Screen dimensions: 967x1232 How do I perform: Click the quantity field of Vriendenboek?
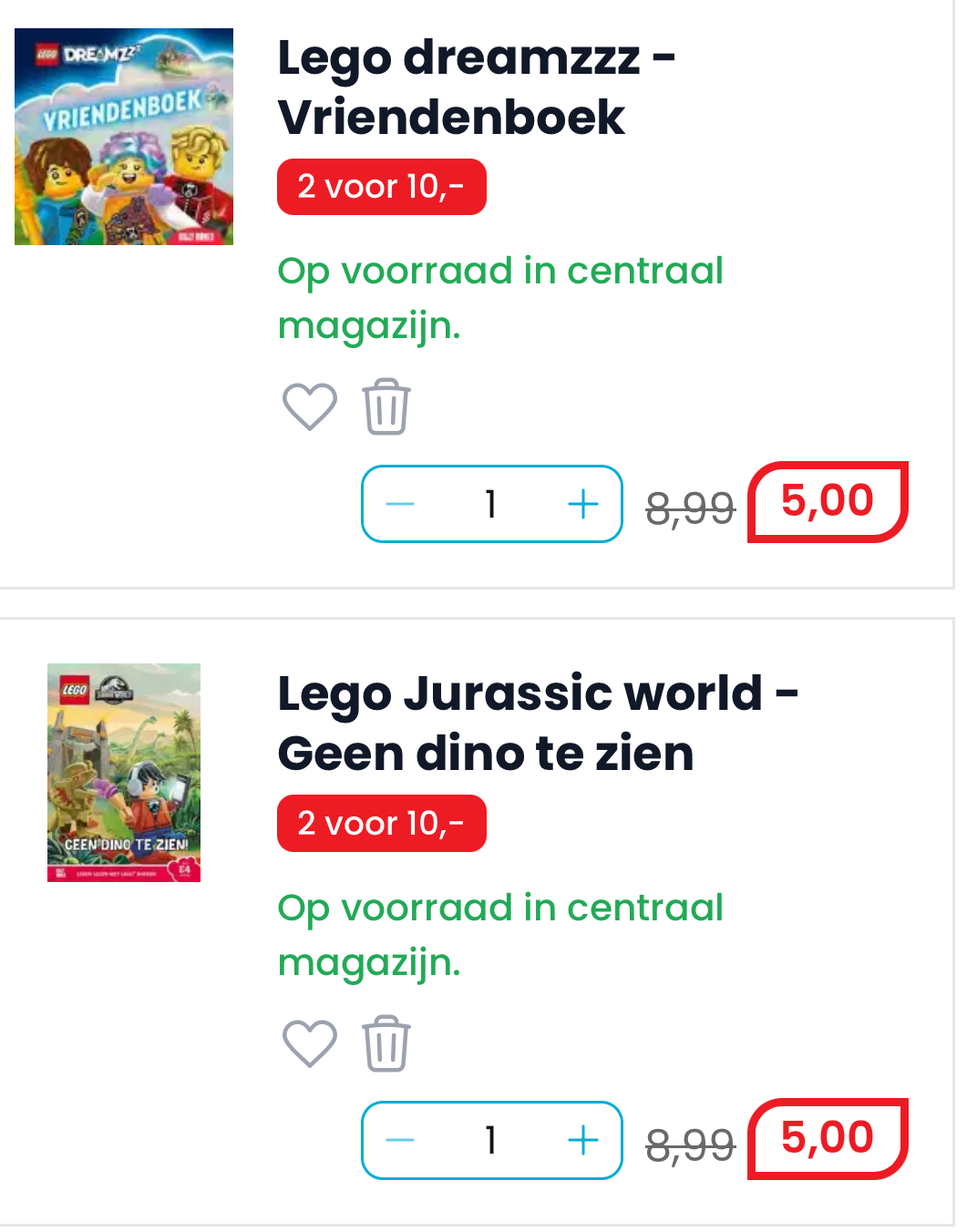pyautogui.click(x=491, y=503)
